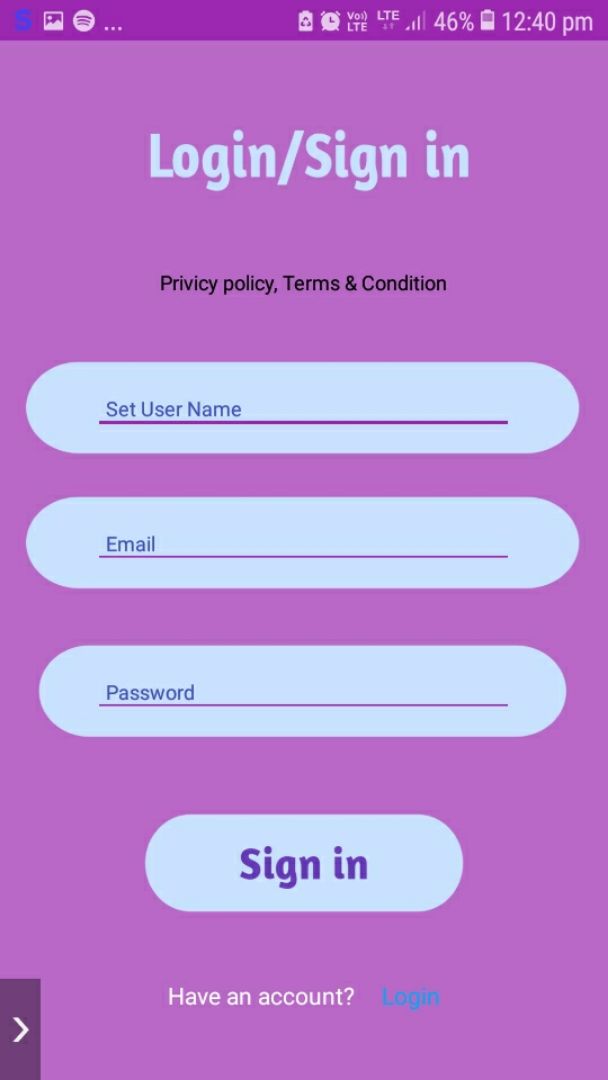
Task: Tap the Set User Name field
Action: pos(302,408)
